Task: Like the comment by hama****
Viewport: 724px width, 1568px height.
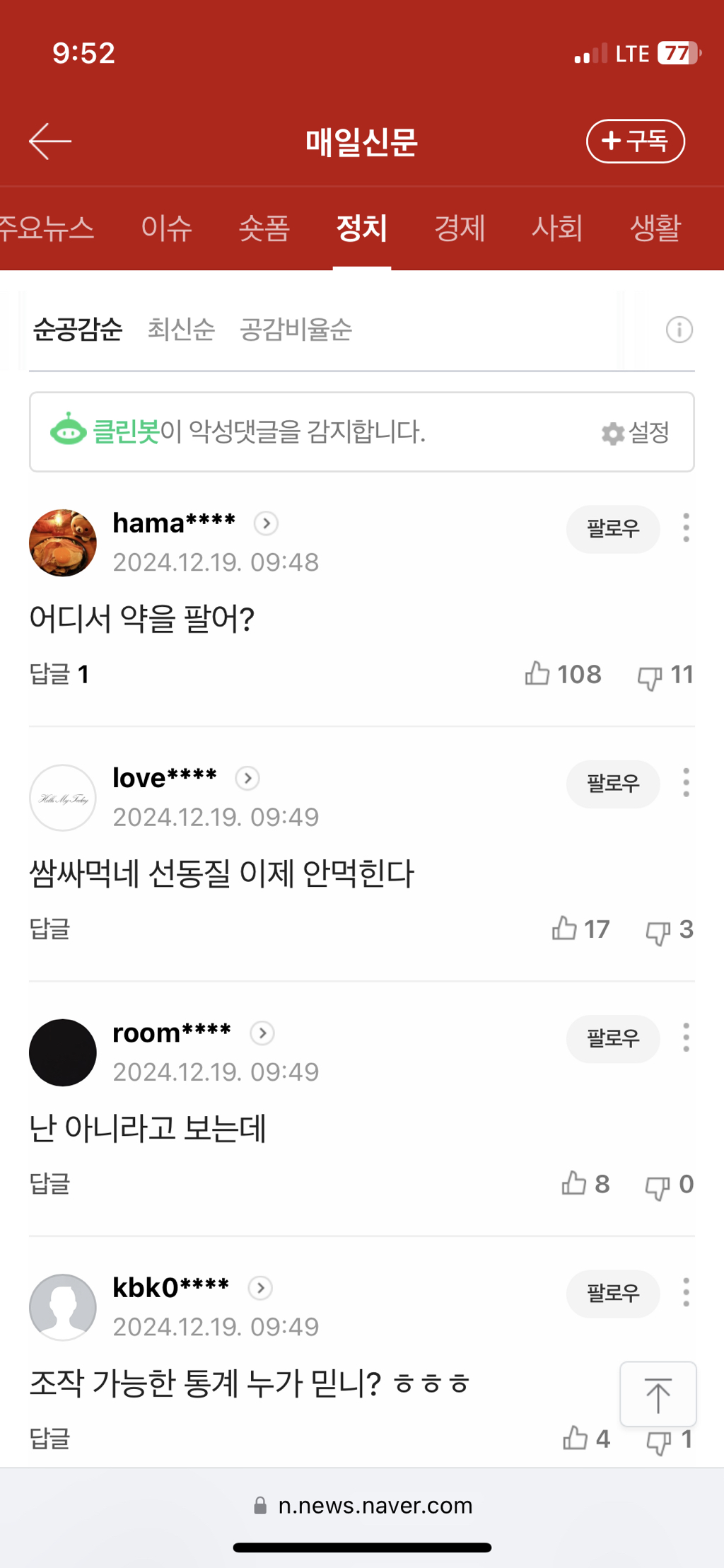Action: (563, 674)
